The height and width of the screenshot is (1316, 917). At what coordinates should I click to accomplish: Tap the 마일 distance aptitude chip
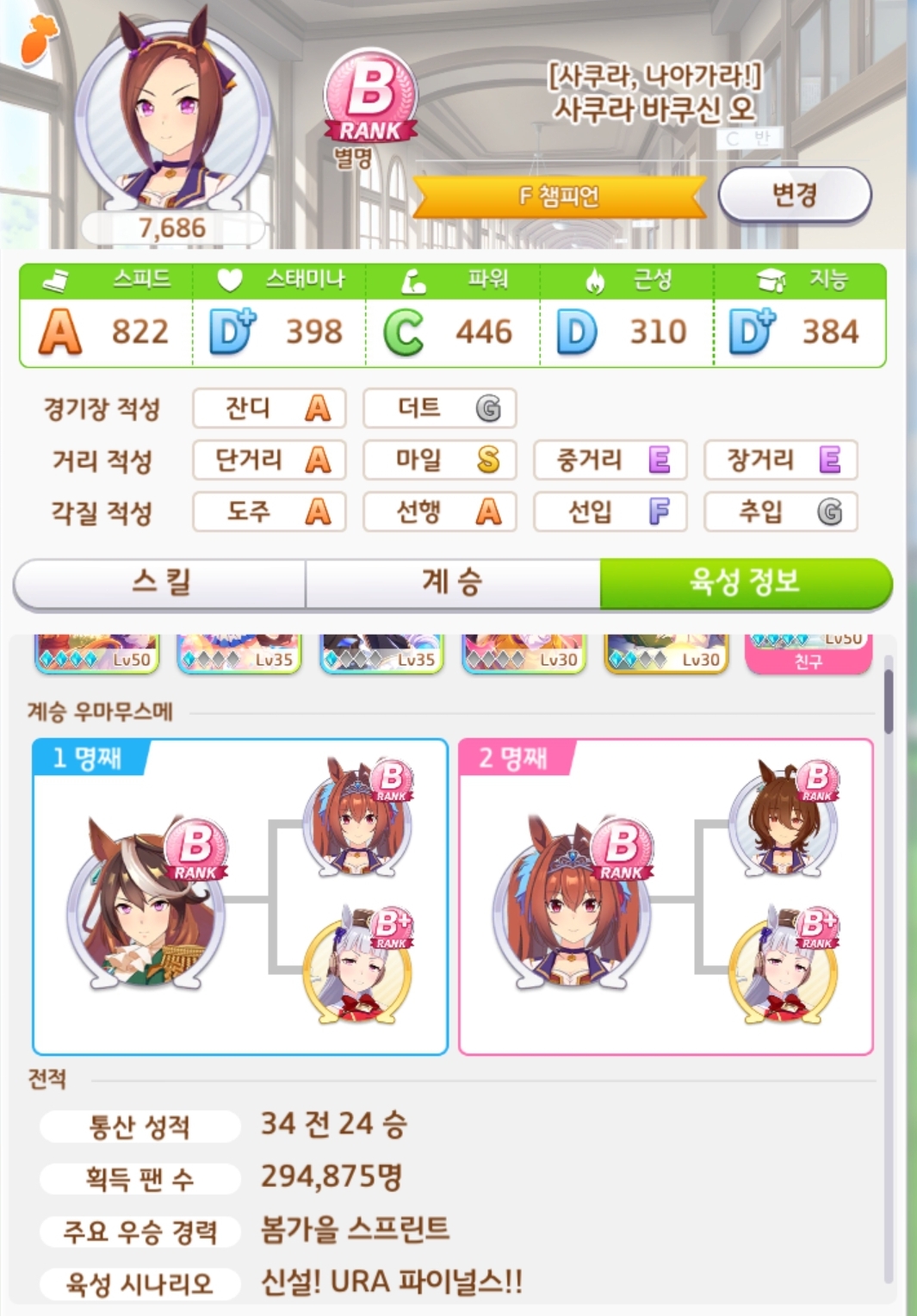point(439,460)
